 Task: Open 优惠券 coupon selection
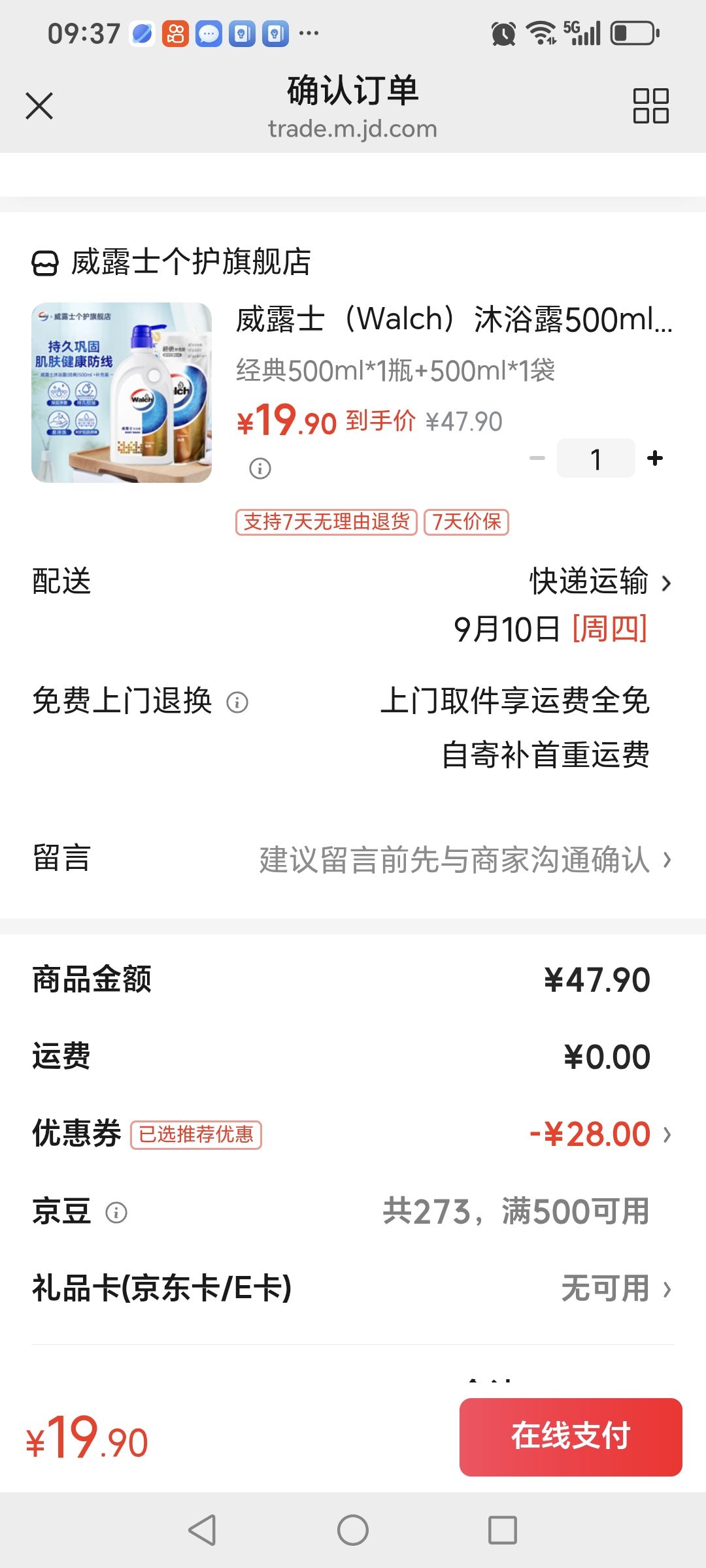click(x=353, y=1134)
